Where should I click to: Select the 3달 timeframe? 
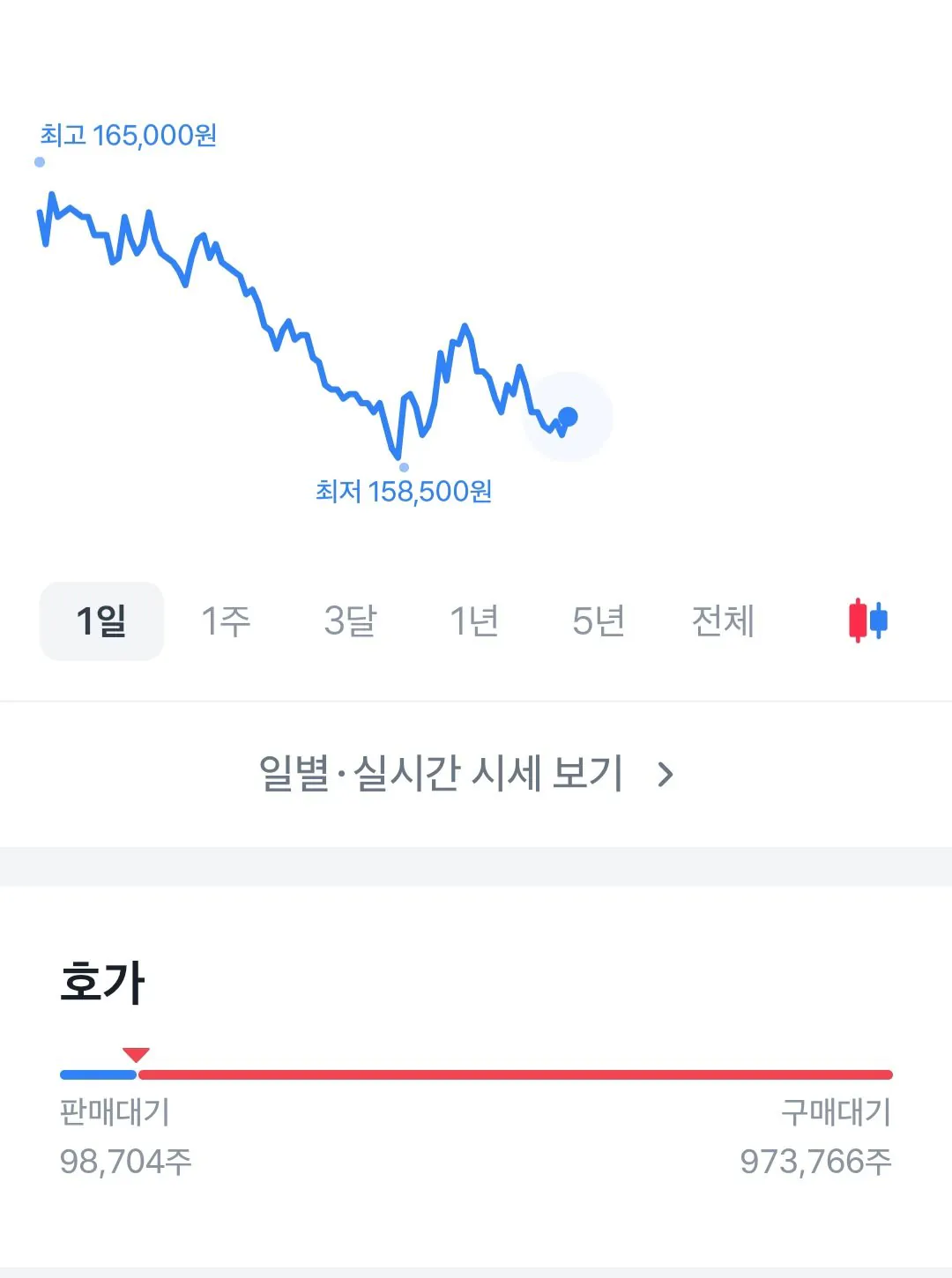(351, 620)
